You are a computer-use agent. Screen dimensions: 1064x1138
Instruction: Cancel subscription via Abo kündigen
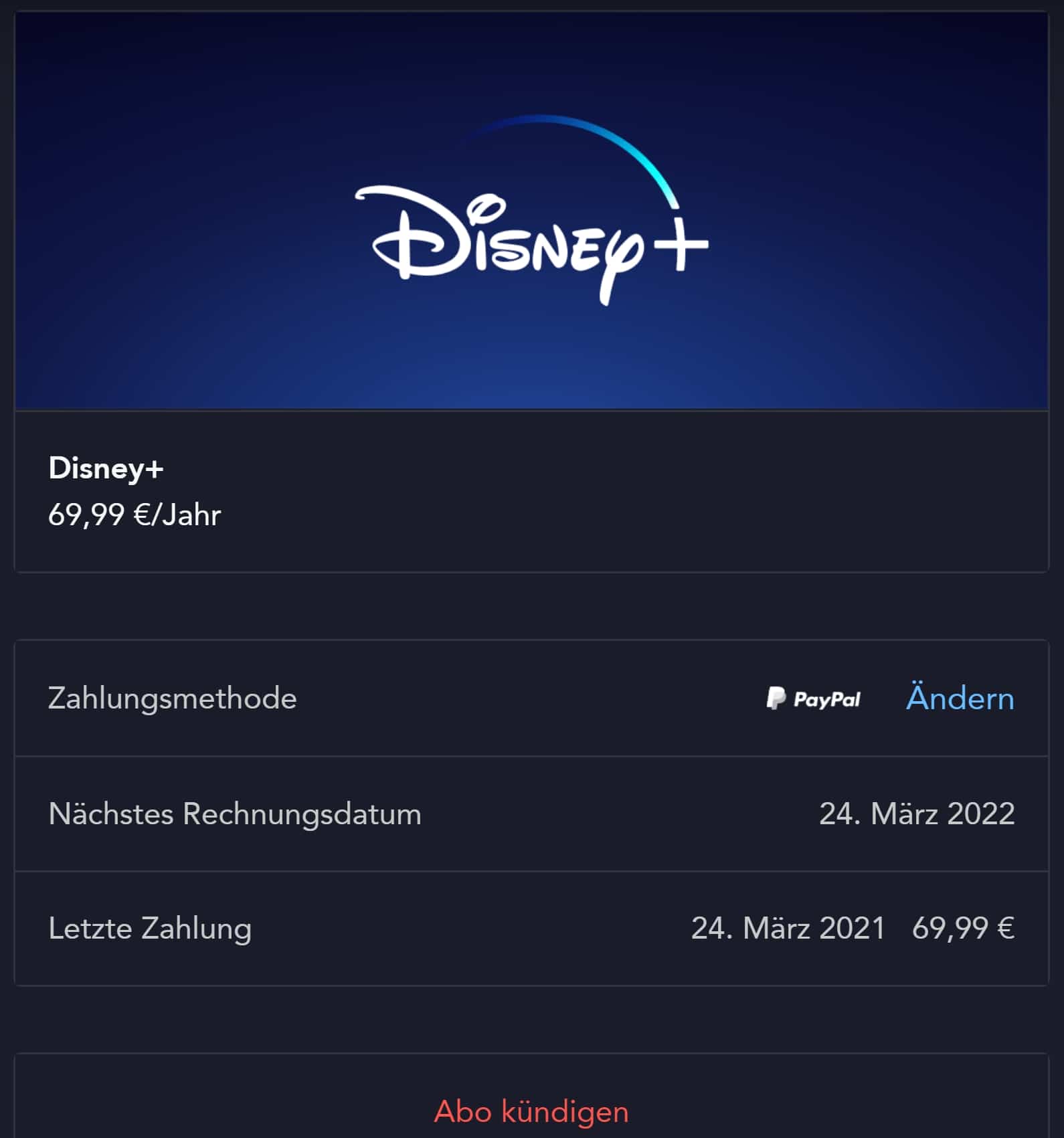coord(531,1112)
